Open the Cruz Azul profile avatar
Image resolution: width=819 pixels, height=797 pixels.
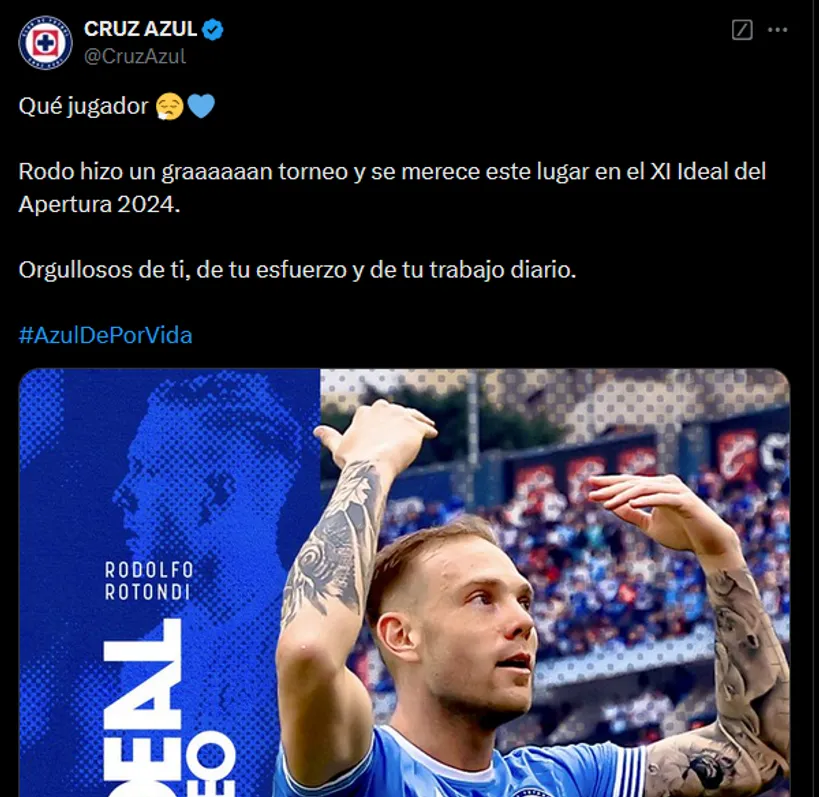[x=45, y=43]
